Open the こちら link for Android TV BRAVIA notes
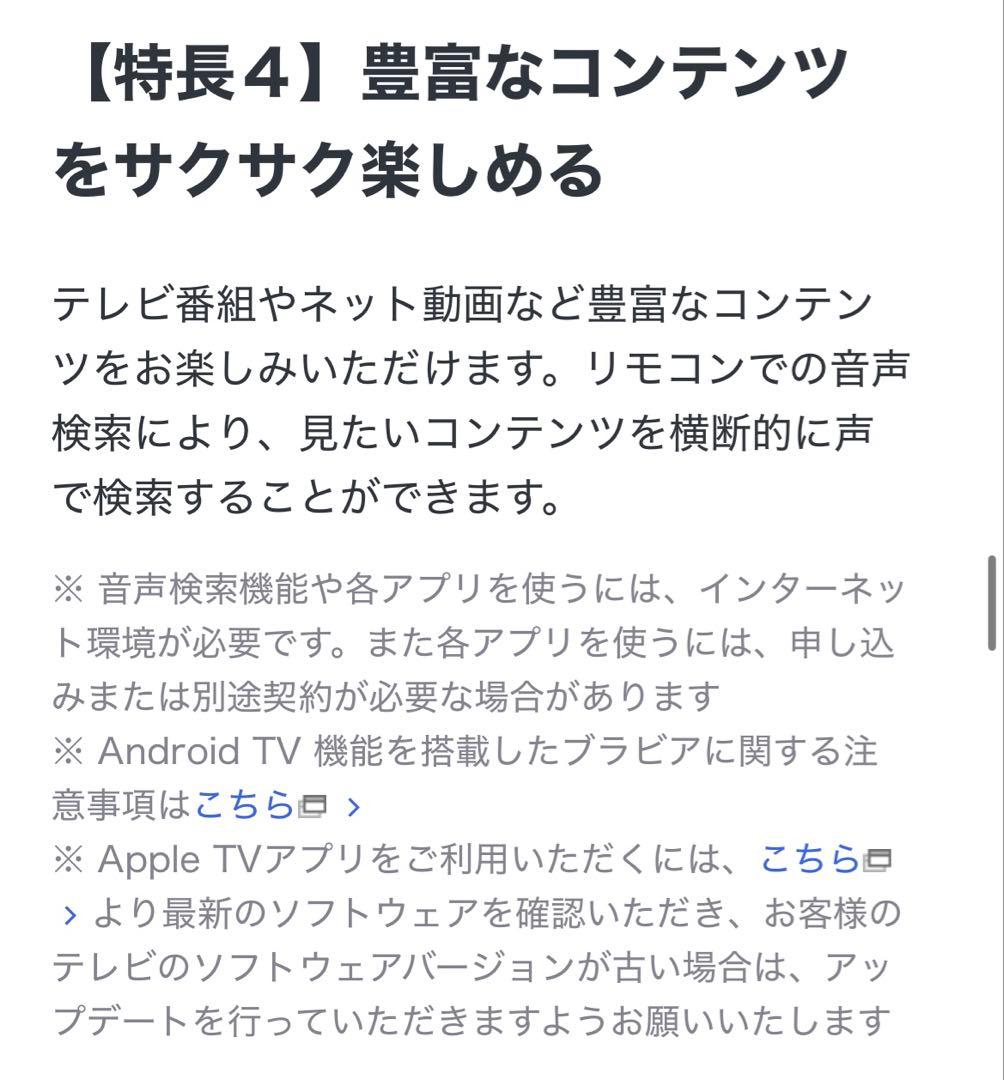 point(245,805)
